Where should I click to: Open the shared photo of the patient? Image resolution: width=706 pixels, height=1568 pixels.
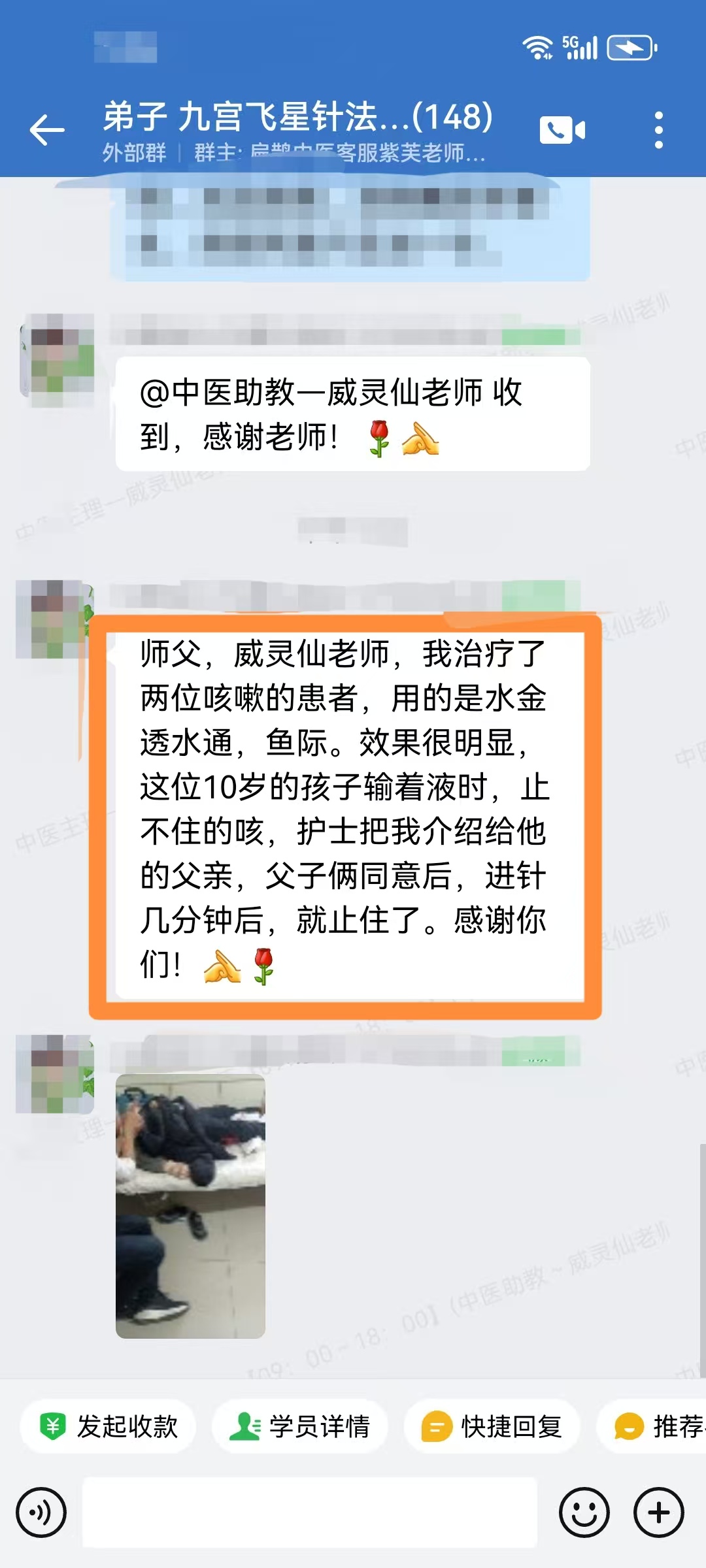tap(190, 1206)
